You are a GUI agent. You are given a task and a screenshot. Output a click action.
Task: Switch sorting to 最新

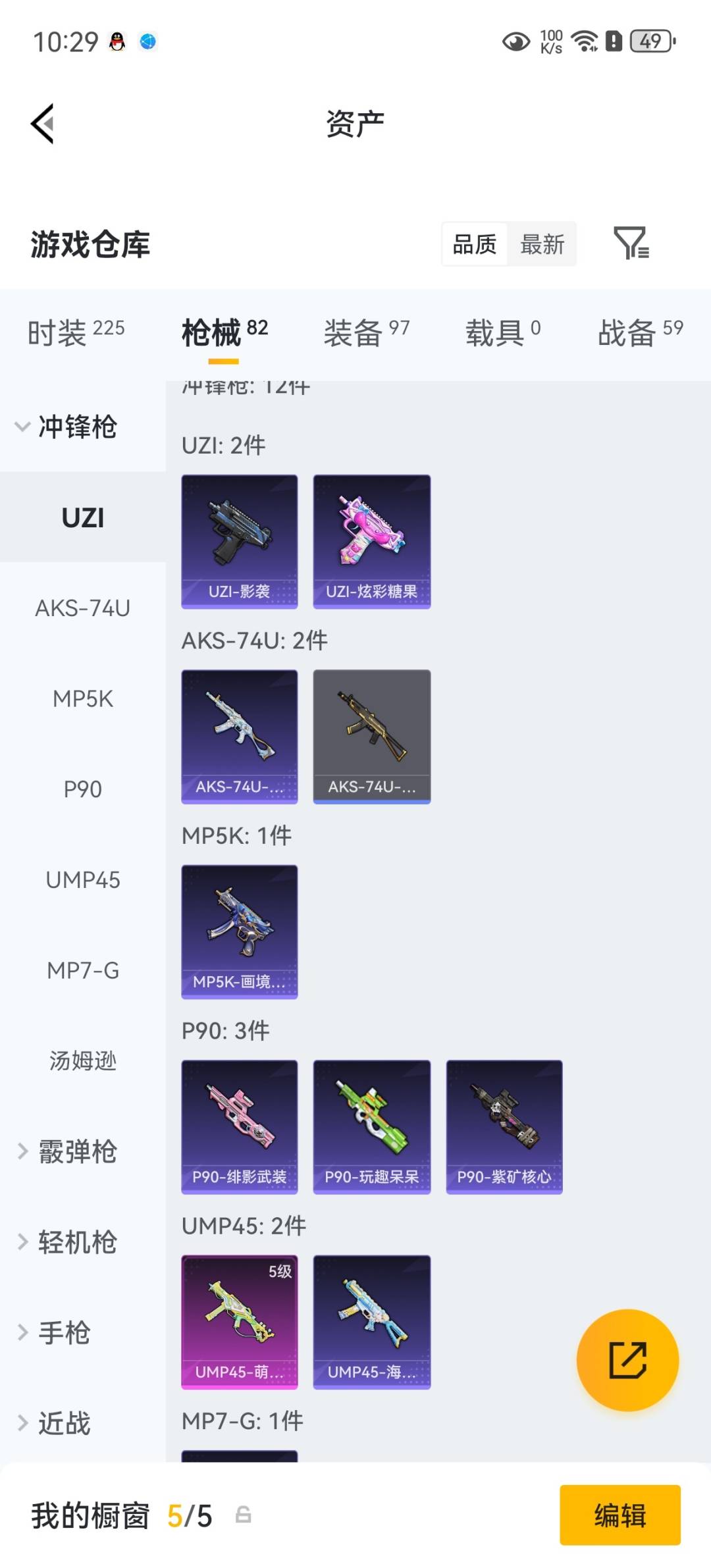tap(542, 244)
